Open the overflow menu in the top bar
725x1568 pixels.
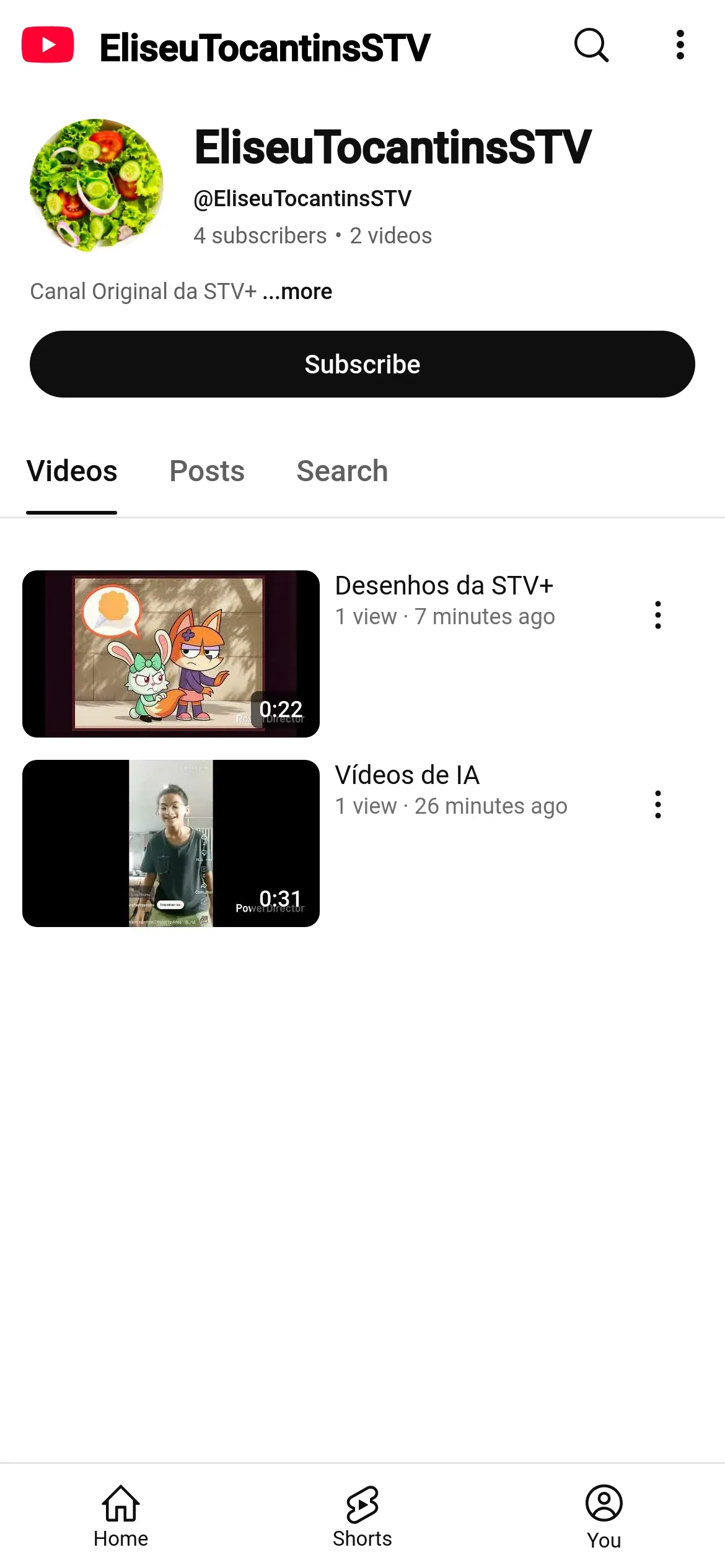click(680, 45)
